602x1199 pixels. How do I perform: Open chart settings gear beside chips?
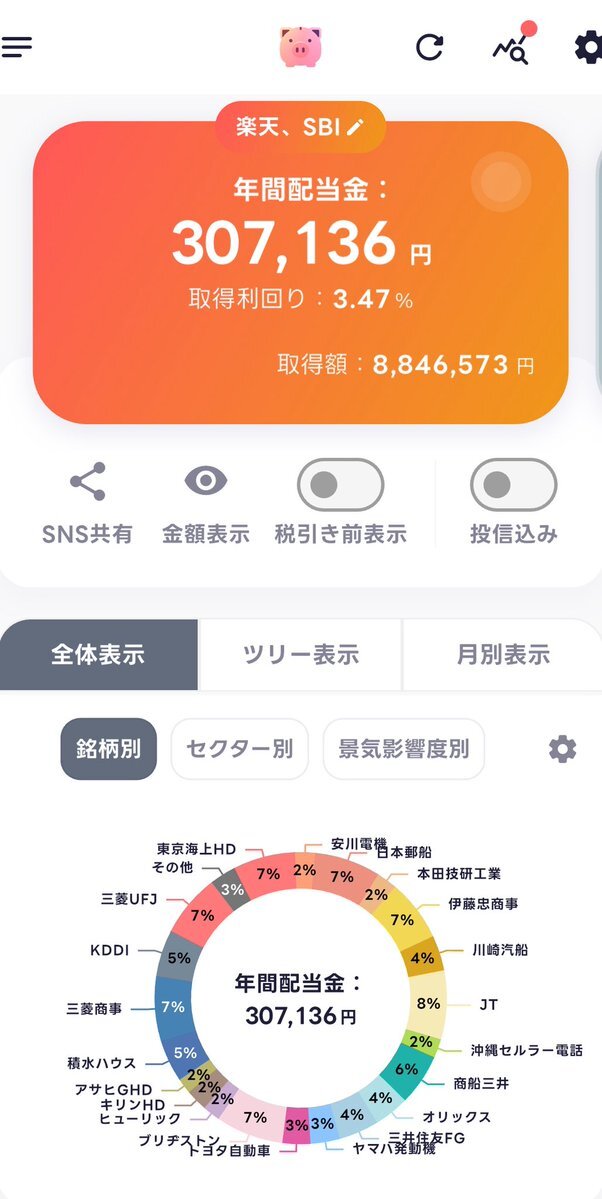tap(562, 749)
